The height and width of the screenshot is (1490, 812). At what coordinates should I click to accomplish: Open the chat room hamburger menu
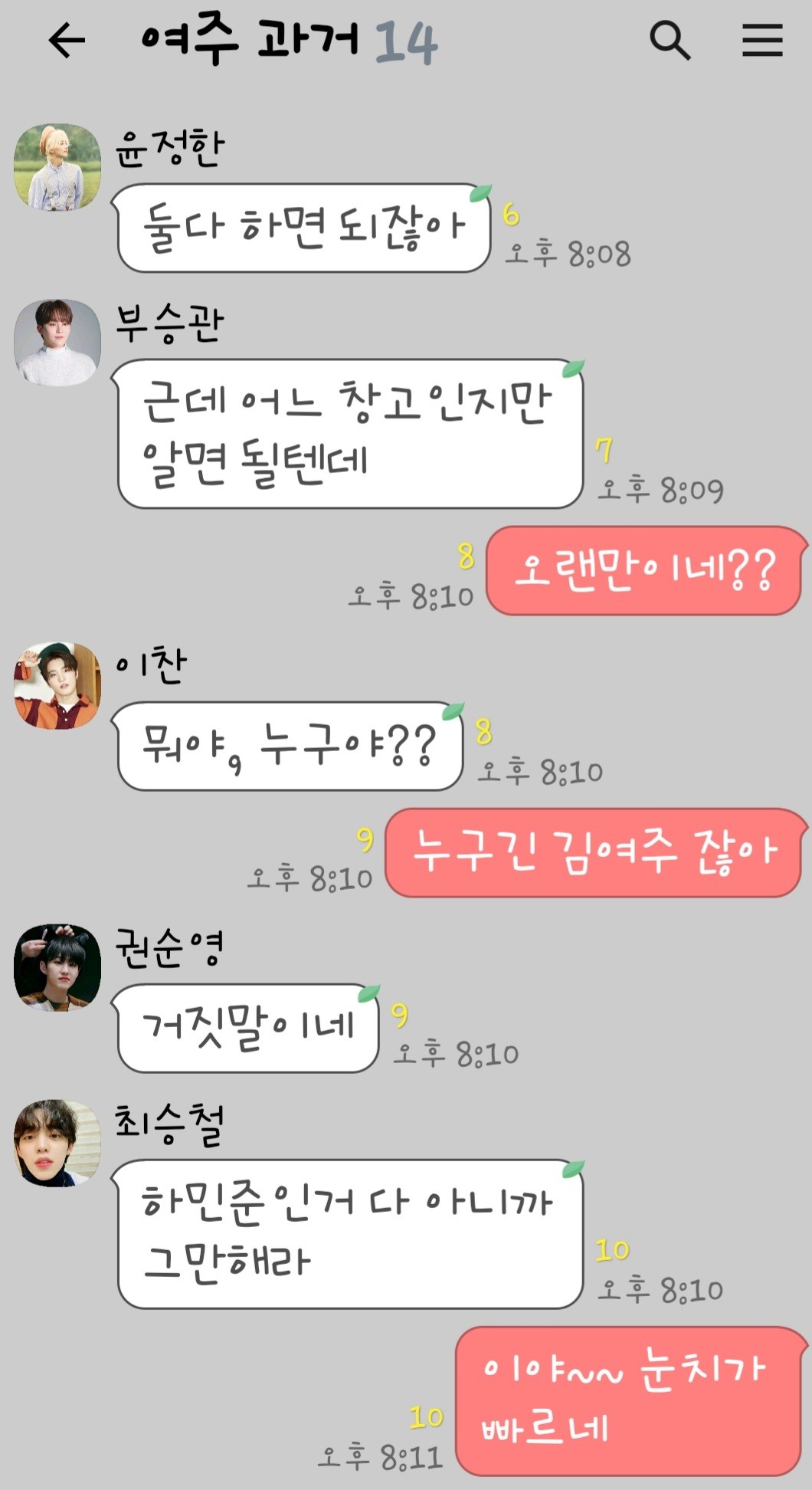click(762, 40)
